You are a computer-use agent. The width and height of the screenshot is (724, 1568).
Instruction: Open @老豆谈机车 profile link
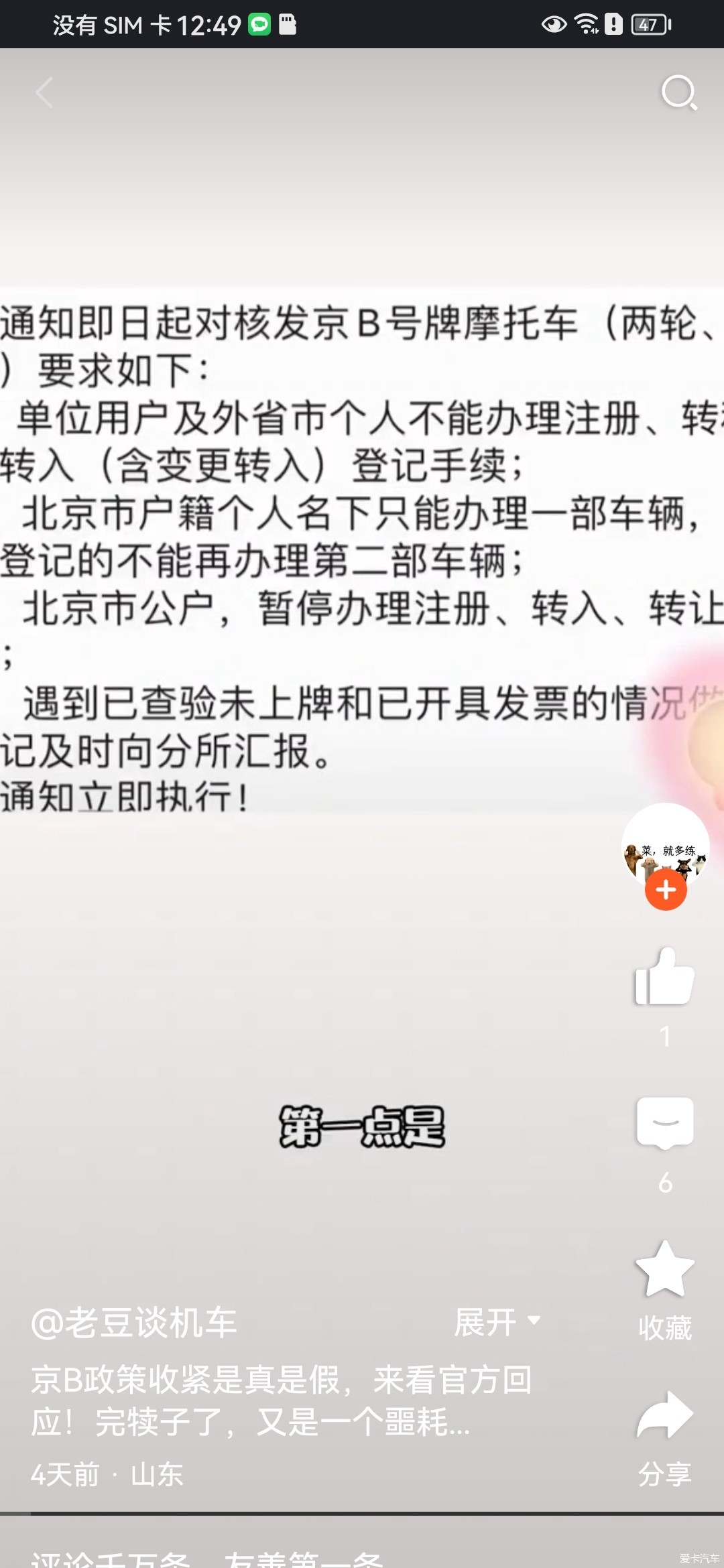click(134, 1323)
